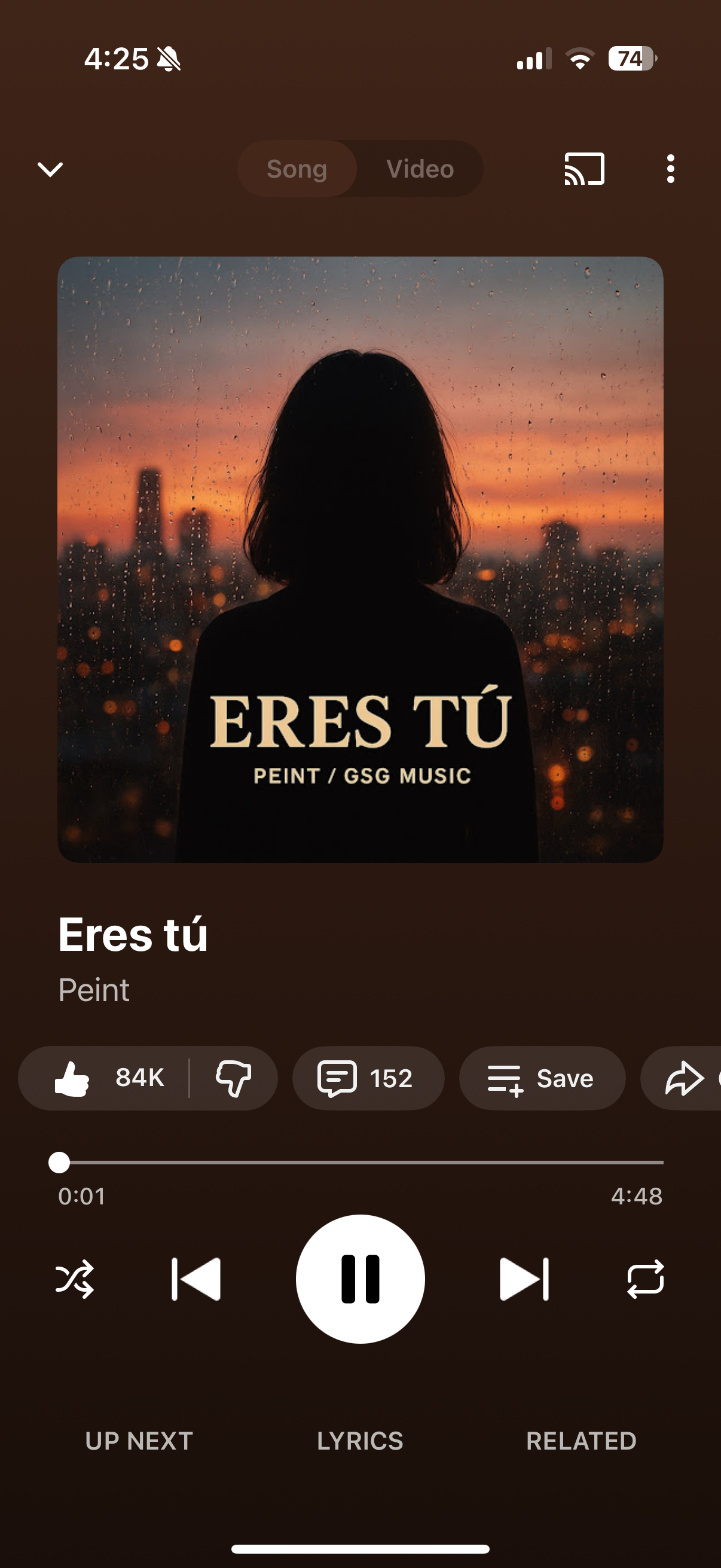Collapse the player with the down chevron
Viewport: 721px width, 1568px height.
coord(50,169)
